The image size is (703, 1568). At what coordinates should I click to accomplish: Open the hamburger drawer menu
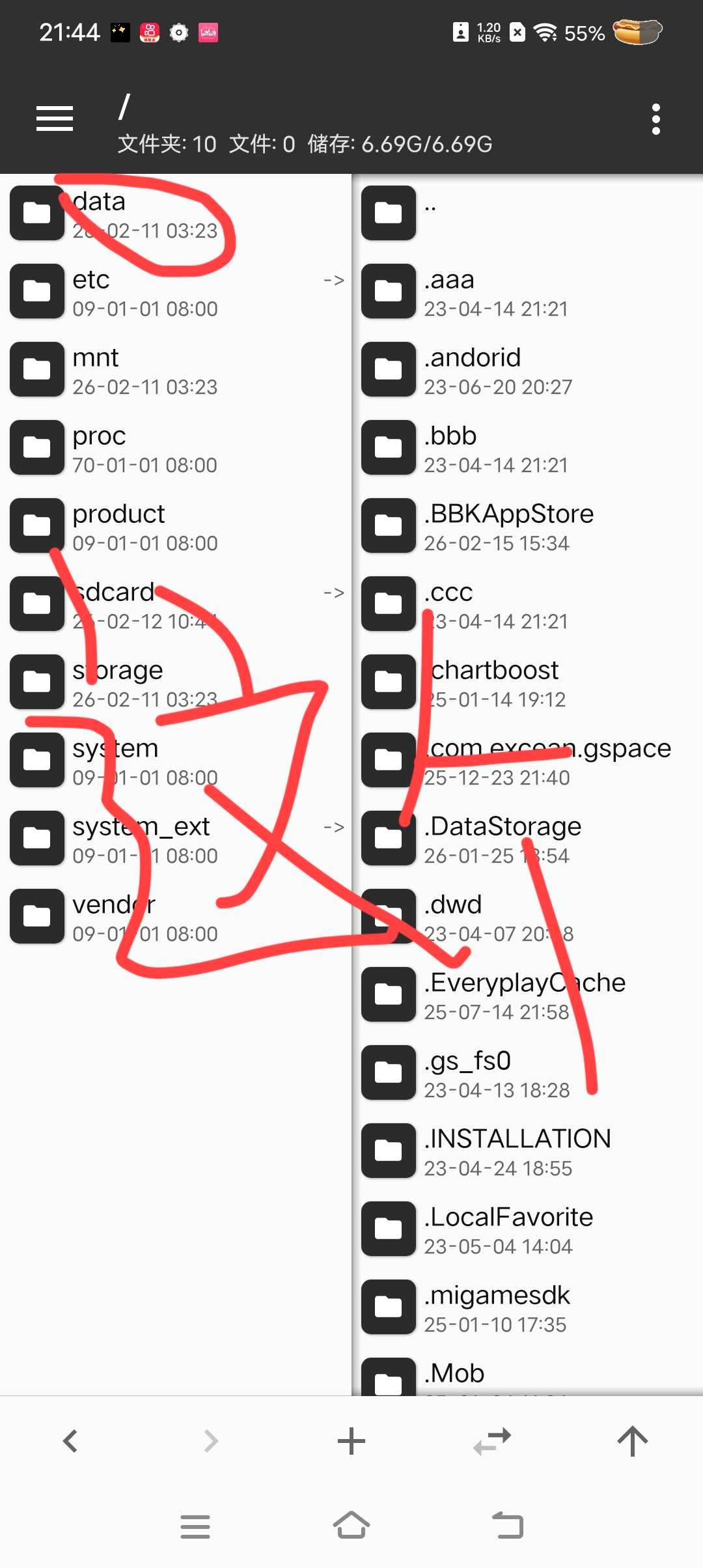tap(55, 119)
